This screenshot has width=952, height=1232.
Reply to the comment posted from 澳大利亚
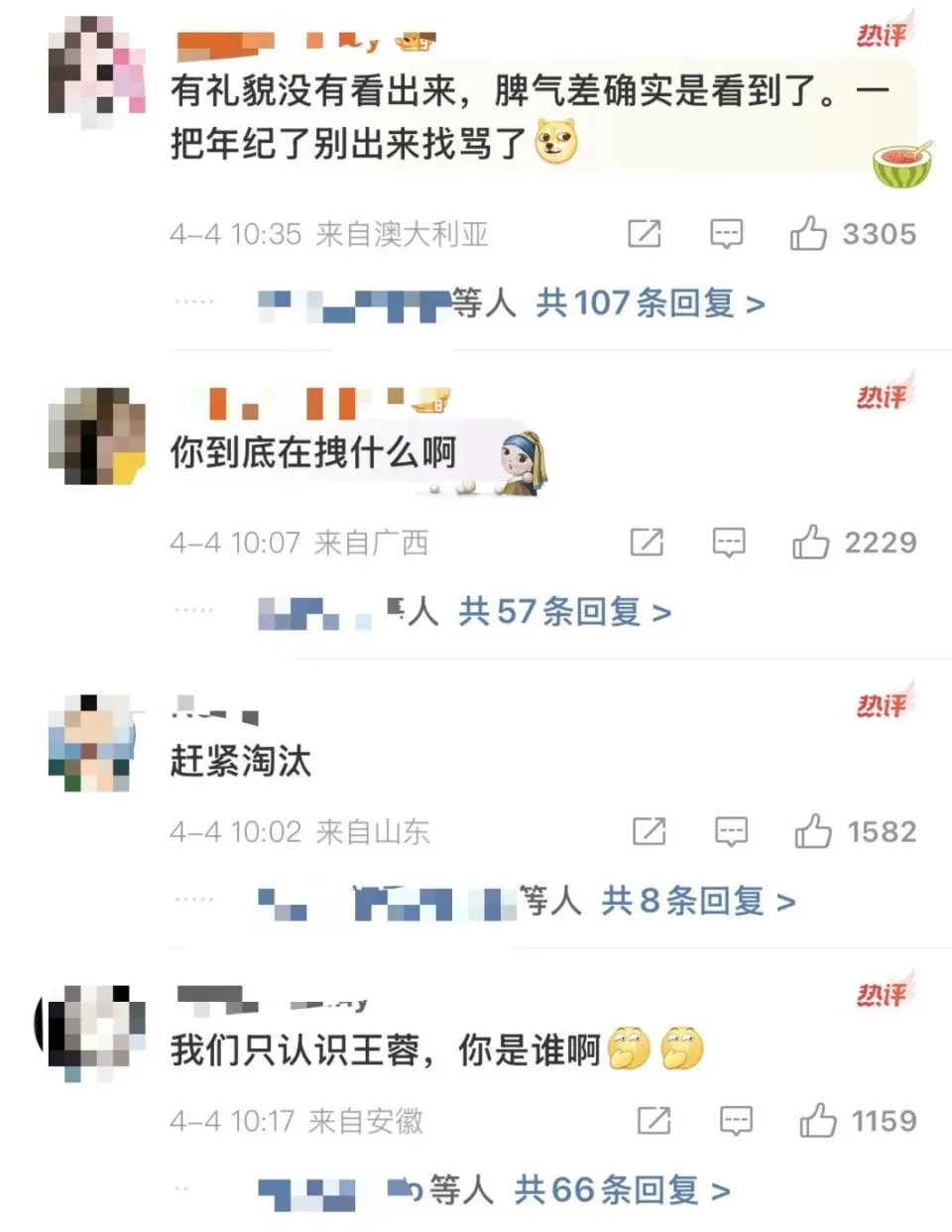click(727, 234)
